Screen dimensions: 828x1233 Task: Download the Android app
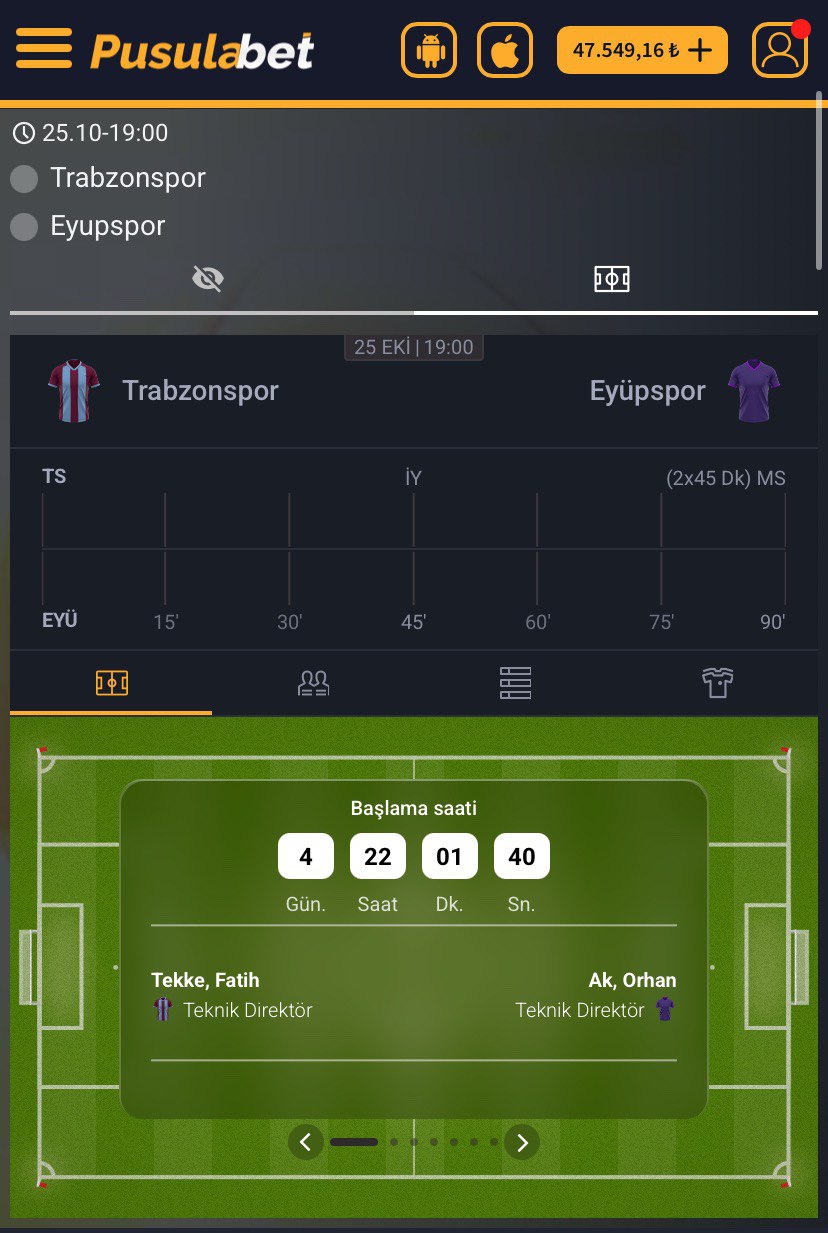(429, 50)
